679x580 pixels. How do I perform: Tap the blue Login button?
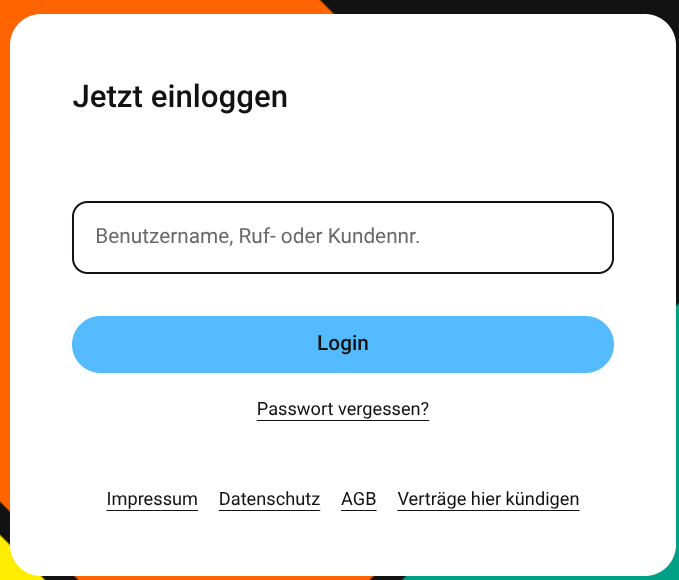[x=342, y=344]
